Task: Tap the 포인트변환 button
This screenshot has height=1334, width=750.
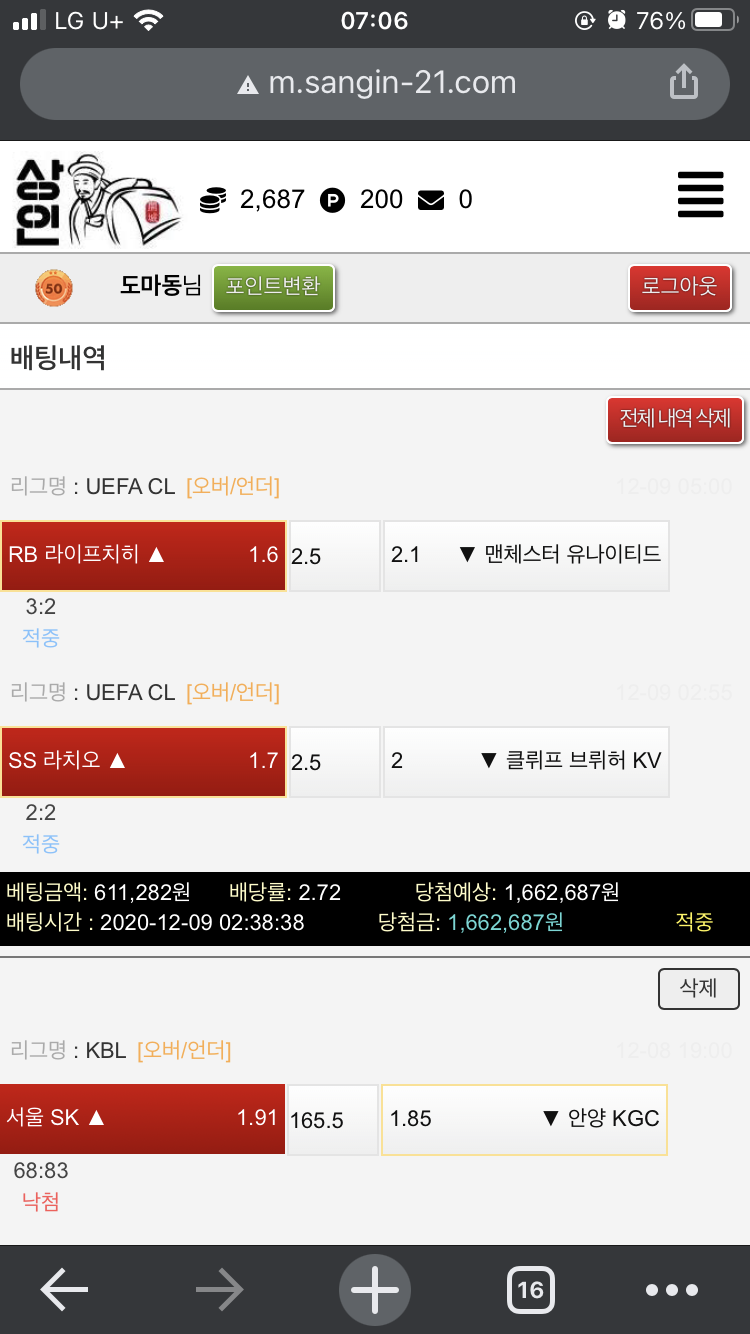Action: (273, 287)
